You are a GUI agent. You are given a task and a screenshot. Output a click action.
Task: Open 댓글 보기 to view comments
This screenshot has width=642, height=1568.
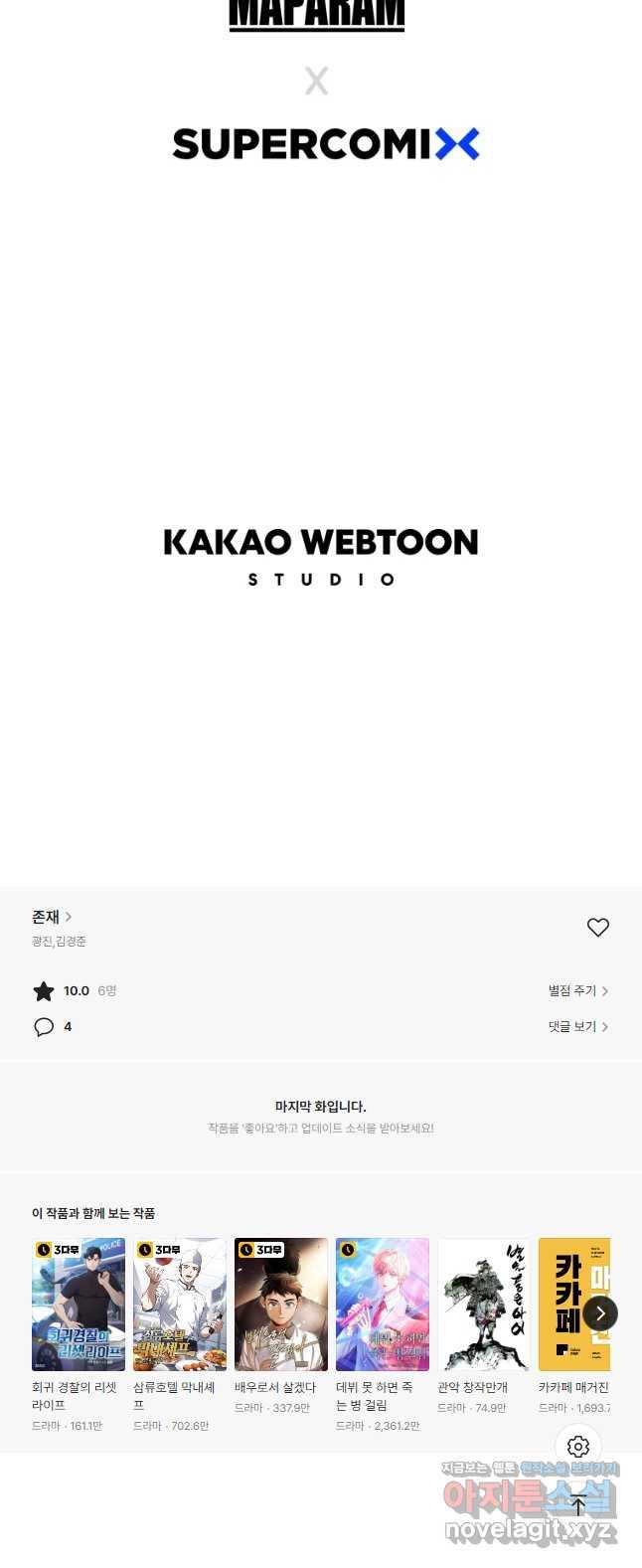click(x=577, y=1027)
